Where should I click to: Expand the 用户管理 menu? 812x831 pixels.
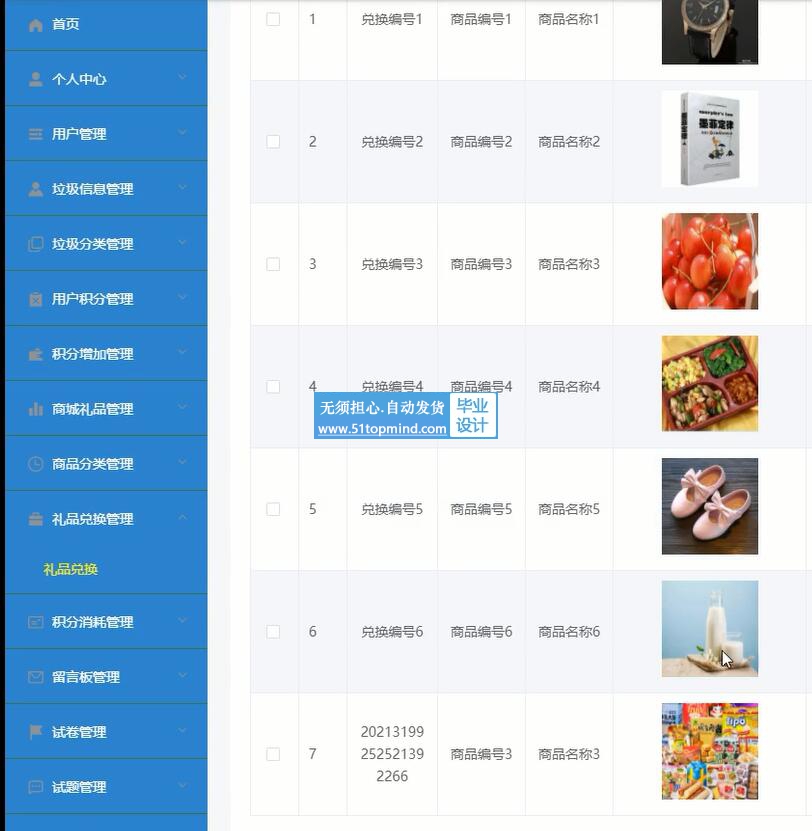(x=79, y=134)
